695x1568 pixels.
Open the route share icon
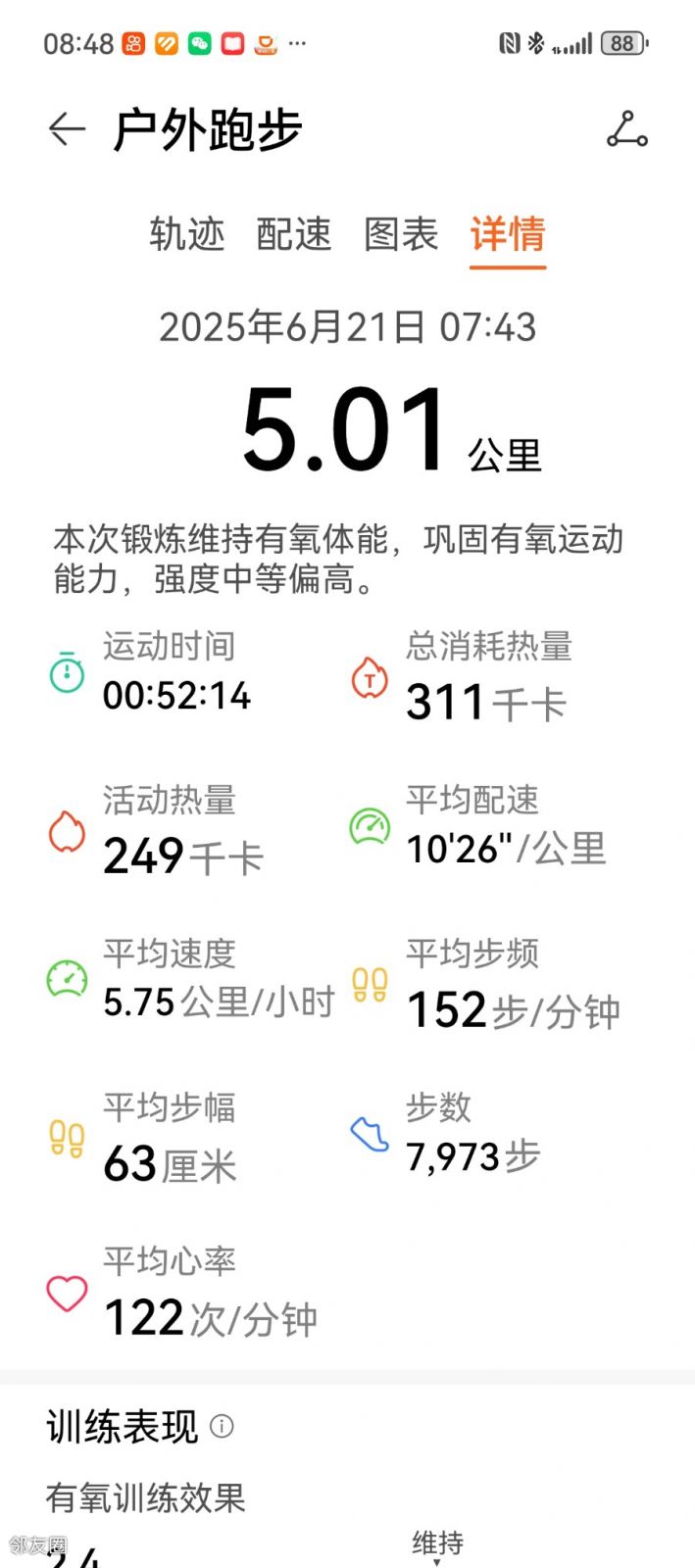coord(627,129)
